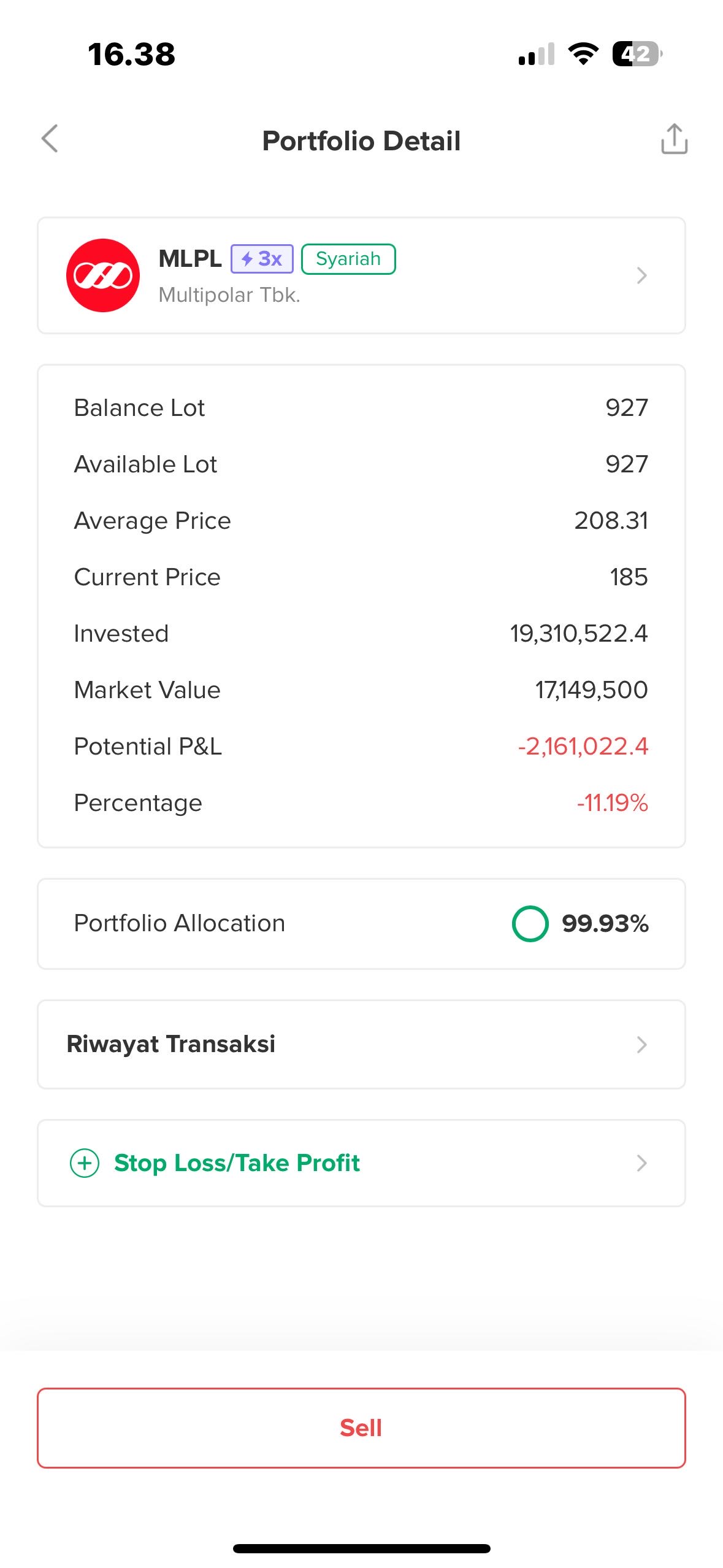This screenshot has width=723, height=1568.
Task: Open Riwayat Transaksi history
Action: coord(361,1044)
